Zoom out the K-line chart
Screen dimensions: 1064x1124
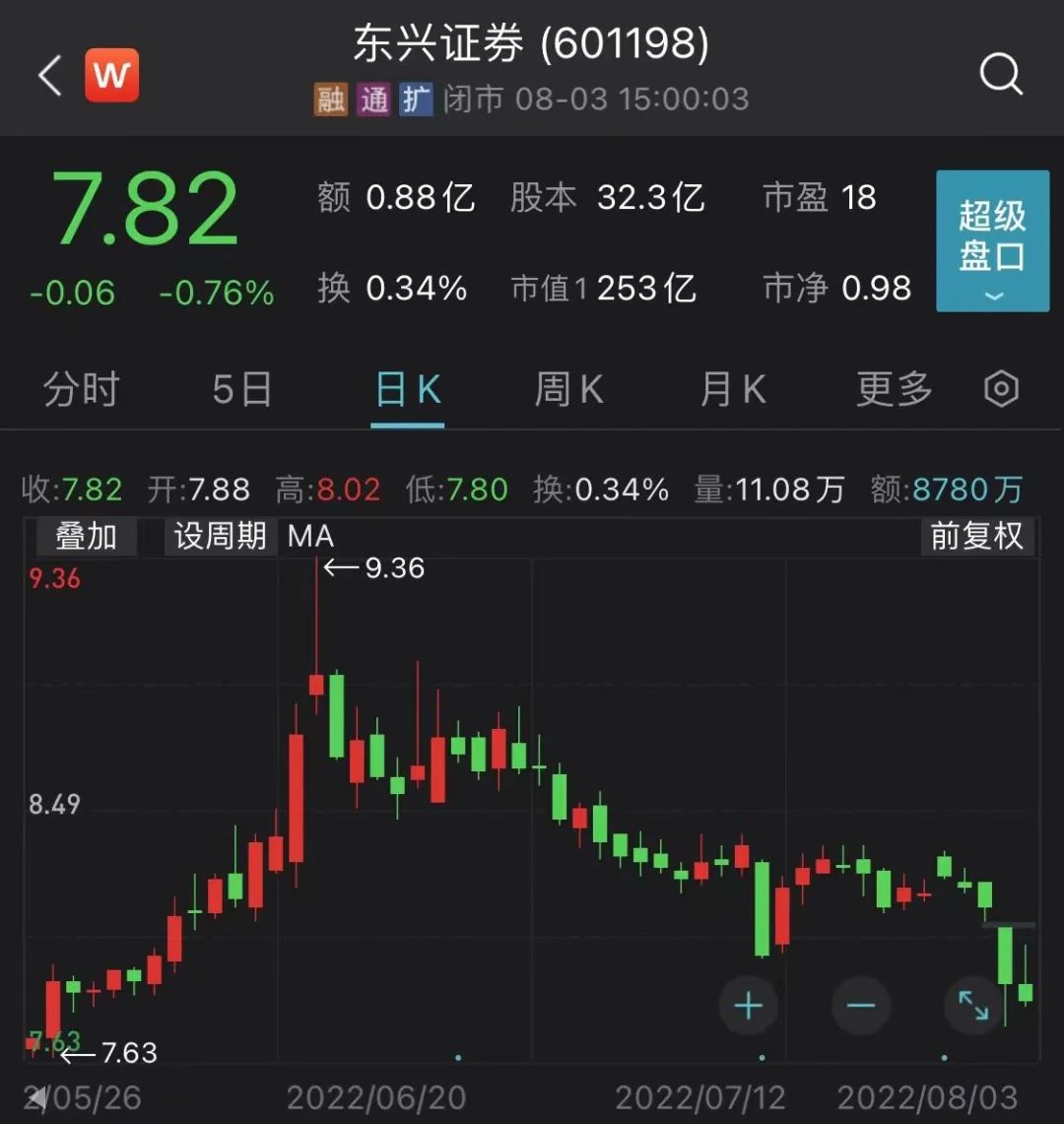point(861,1006)
